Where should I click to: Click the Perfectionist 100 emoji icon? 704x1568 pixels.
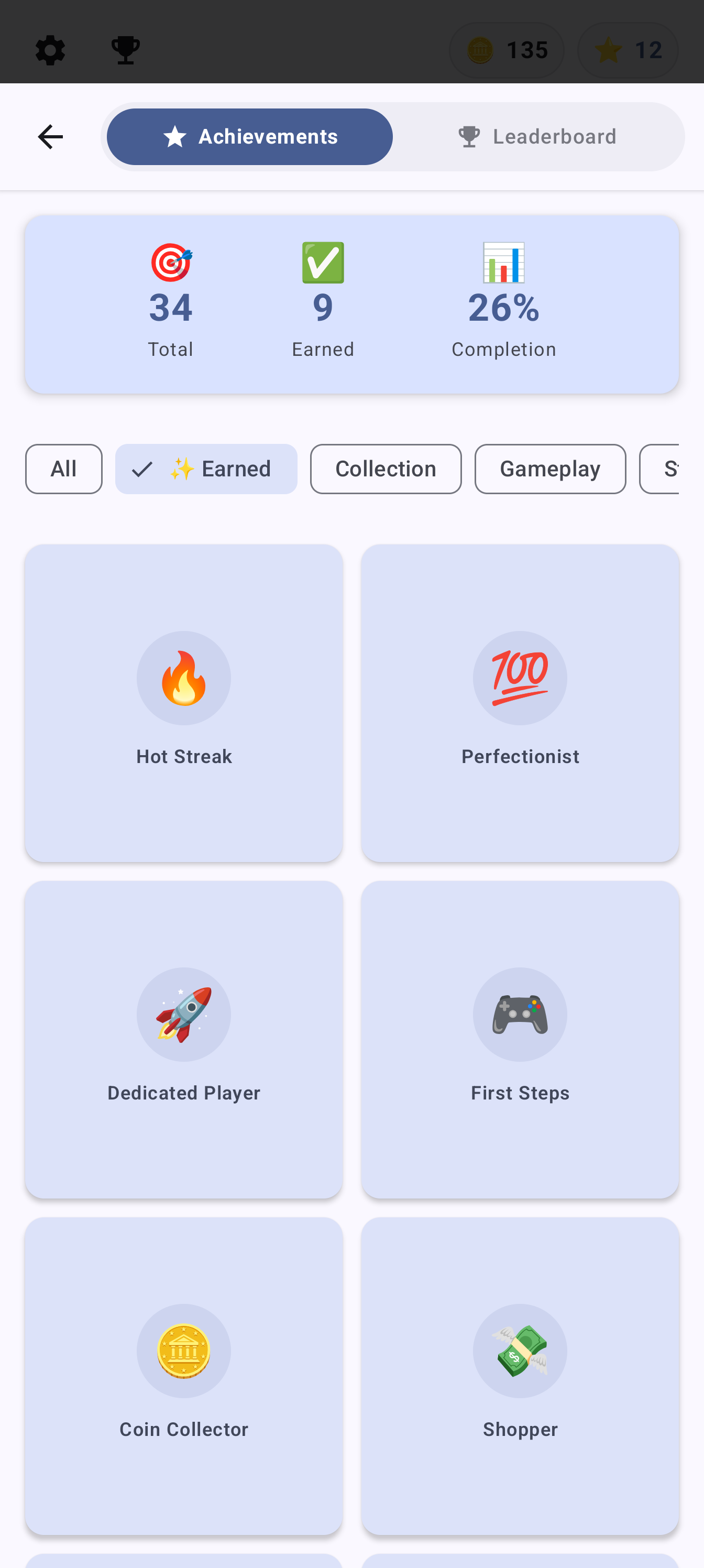[520, 678]
